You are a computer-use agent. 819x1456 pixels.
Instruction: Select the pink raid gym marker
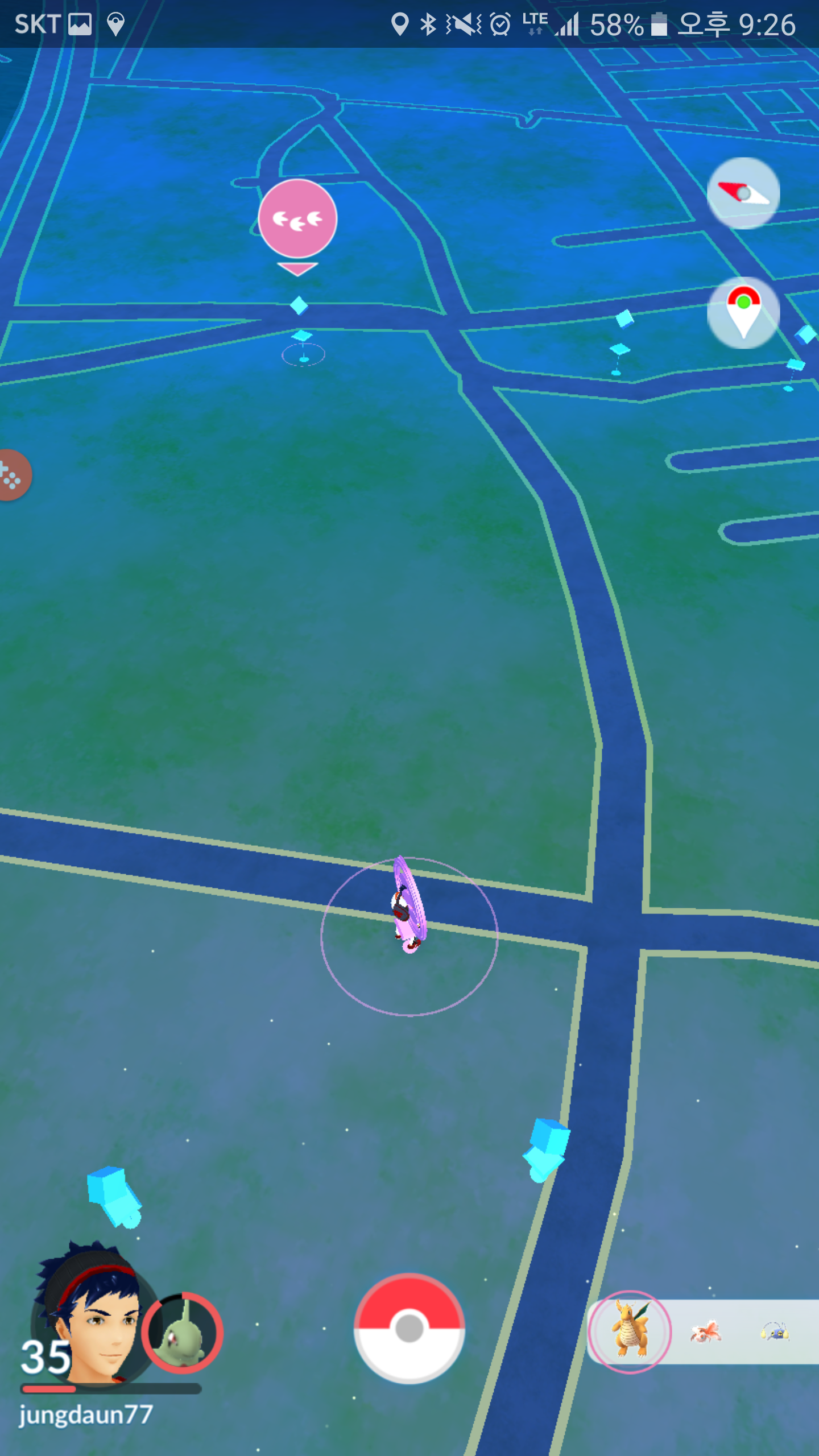pos(297,219)
